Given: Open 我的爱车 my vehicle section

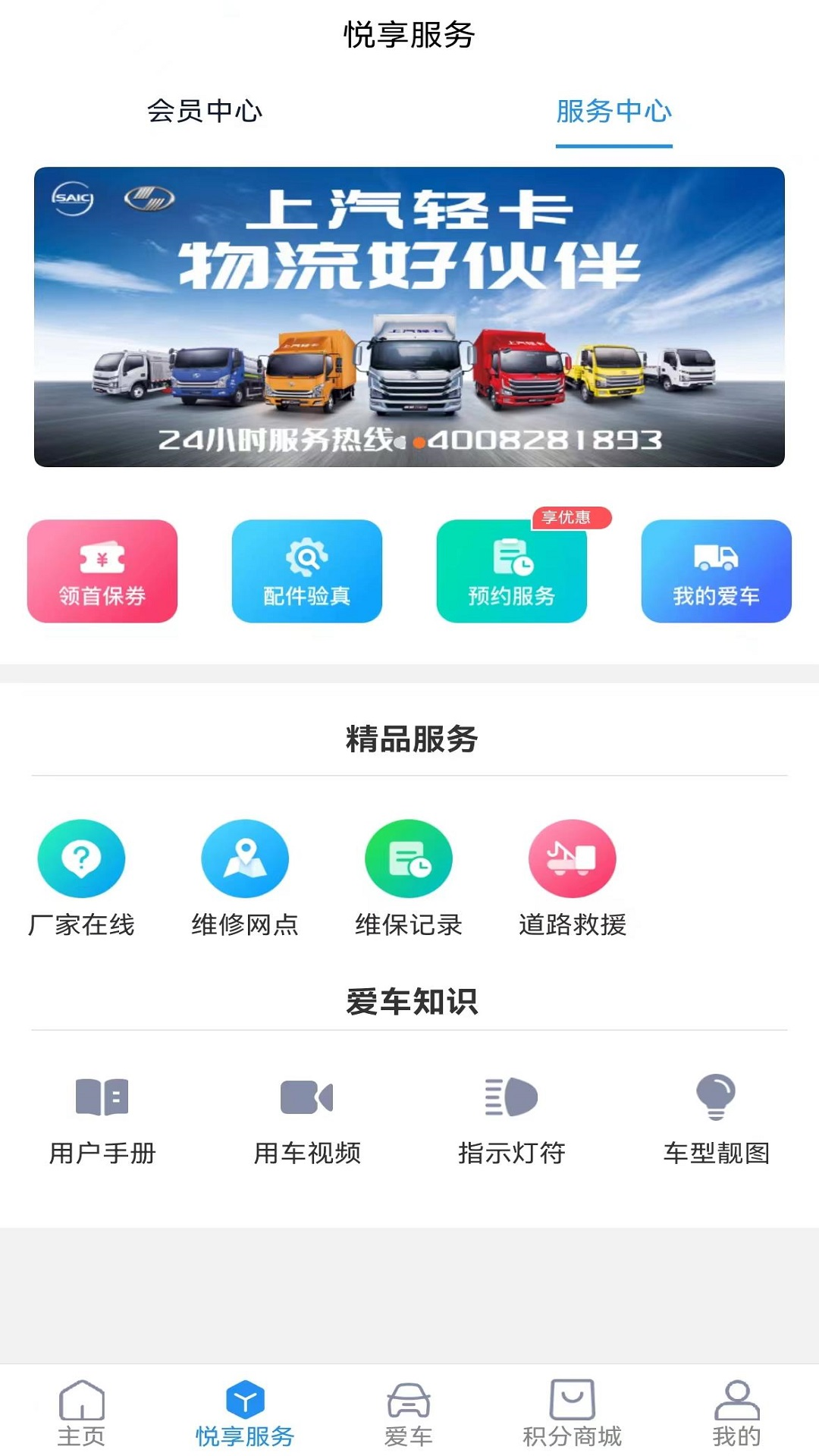Looking at the screenshot, I should click(715, 573).
